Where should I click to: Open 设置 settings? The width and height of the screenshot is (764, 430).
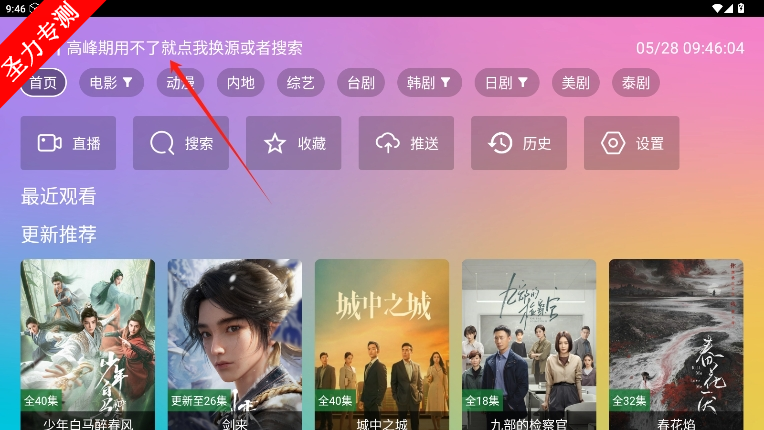tap(632, 143)
